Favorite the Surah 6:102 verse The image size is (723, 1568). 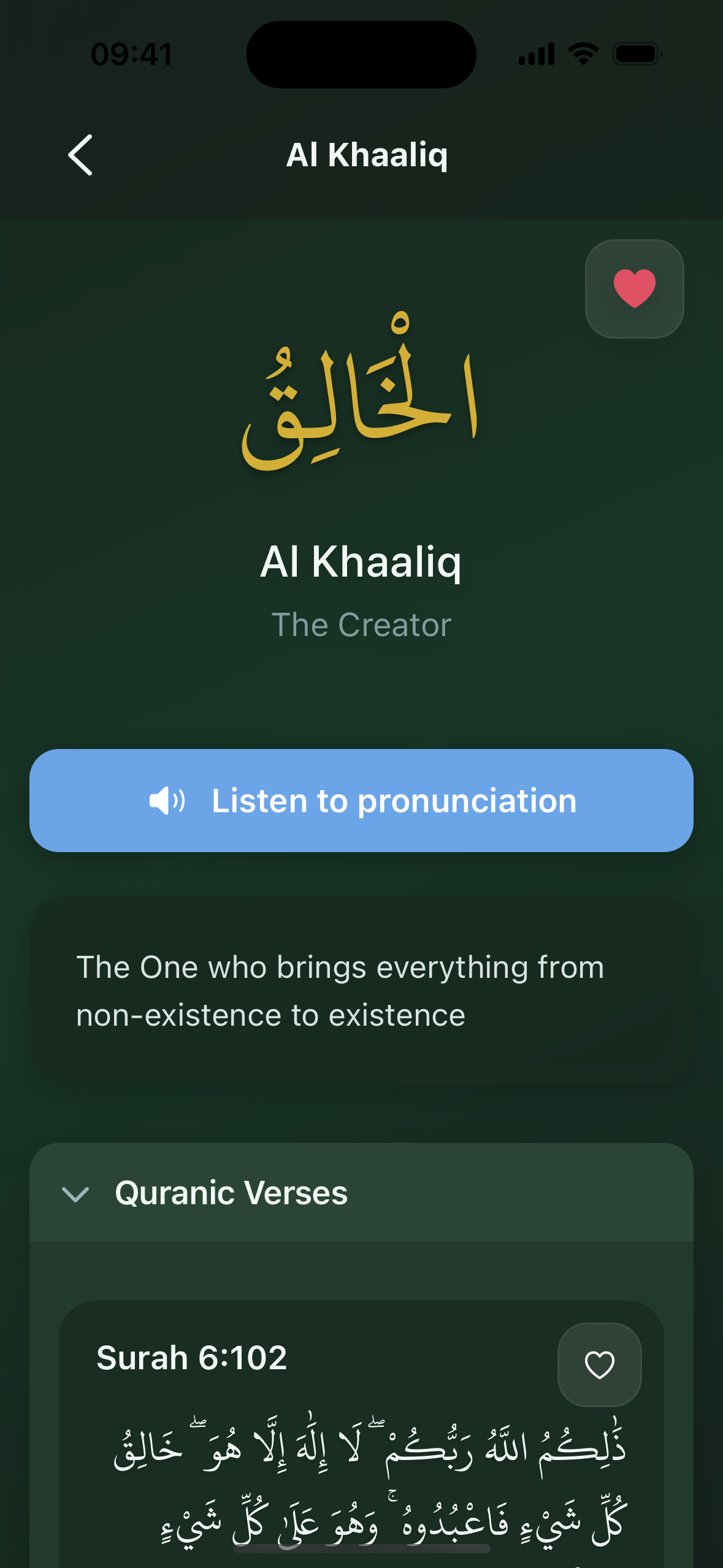click(x=599, y=1364)
